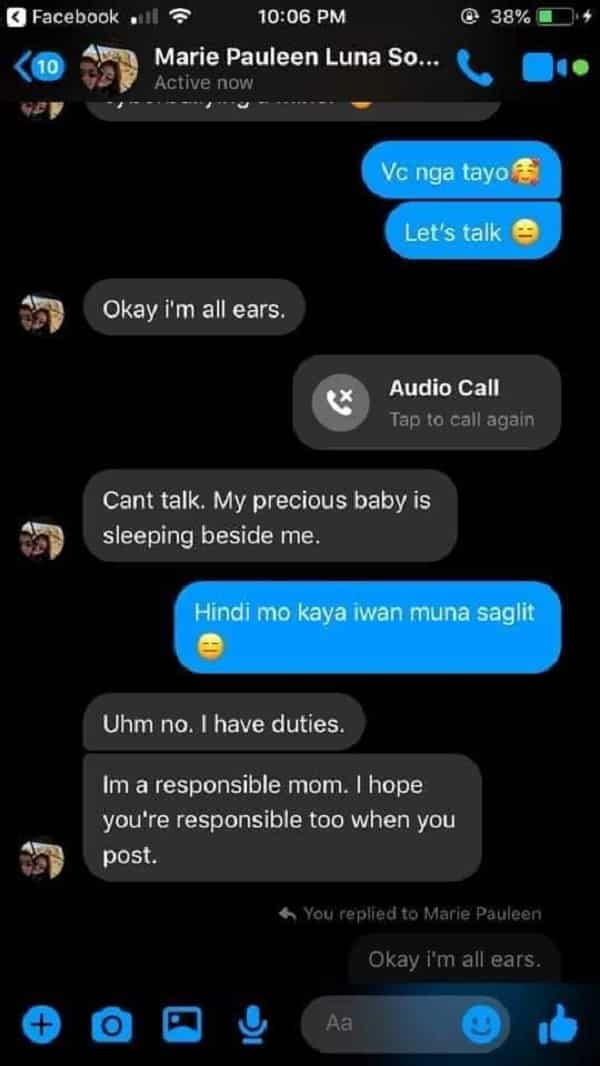This screenshot has width=600, height=1066.
Task: Open the plus menu for more actions
Action: point(43,1023)
